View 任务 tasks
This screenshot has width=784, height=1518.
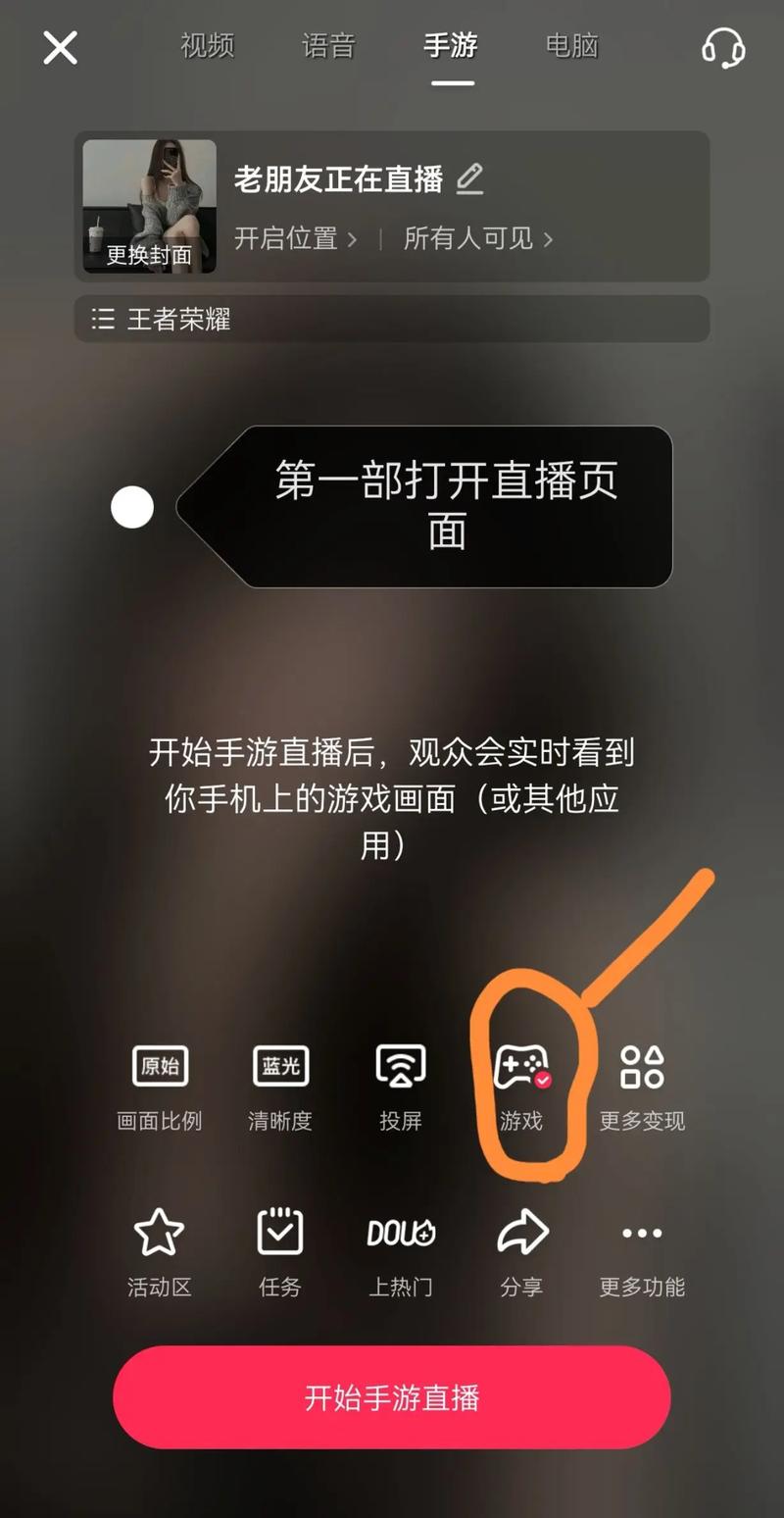280,1252
